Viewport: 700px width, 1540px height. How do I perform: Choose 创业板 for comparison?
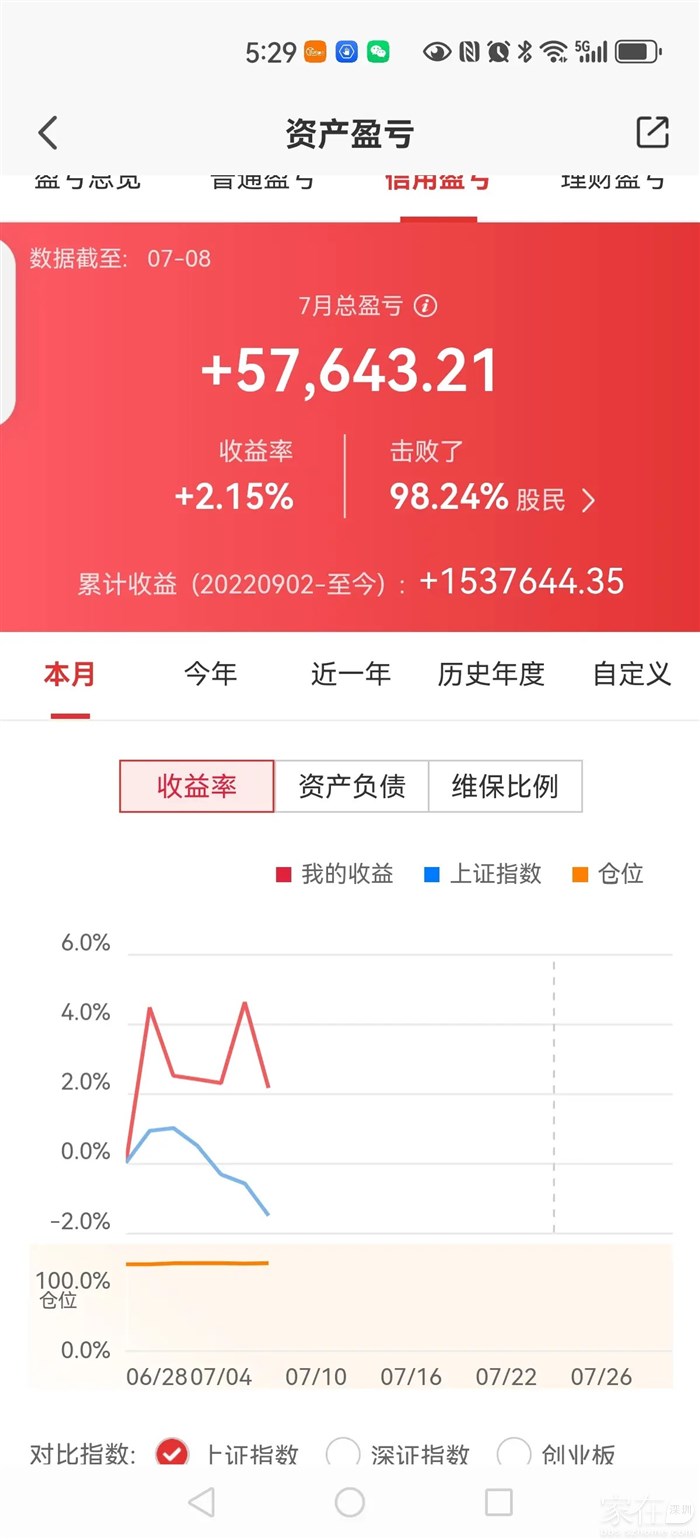click(x=513, y=1453)
